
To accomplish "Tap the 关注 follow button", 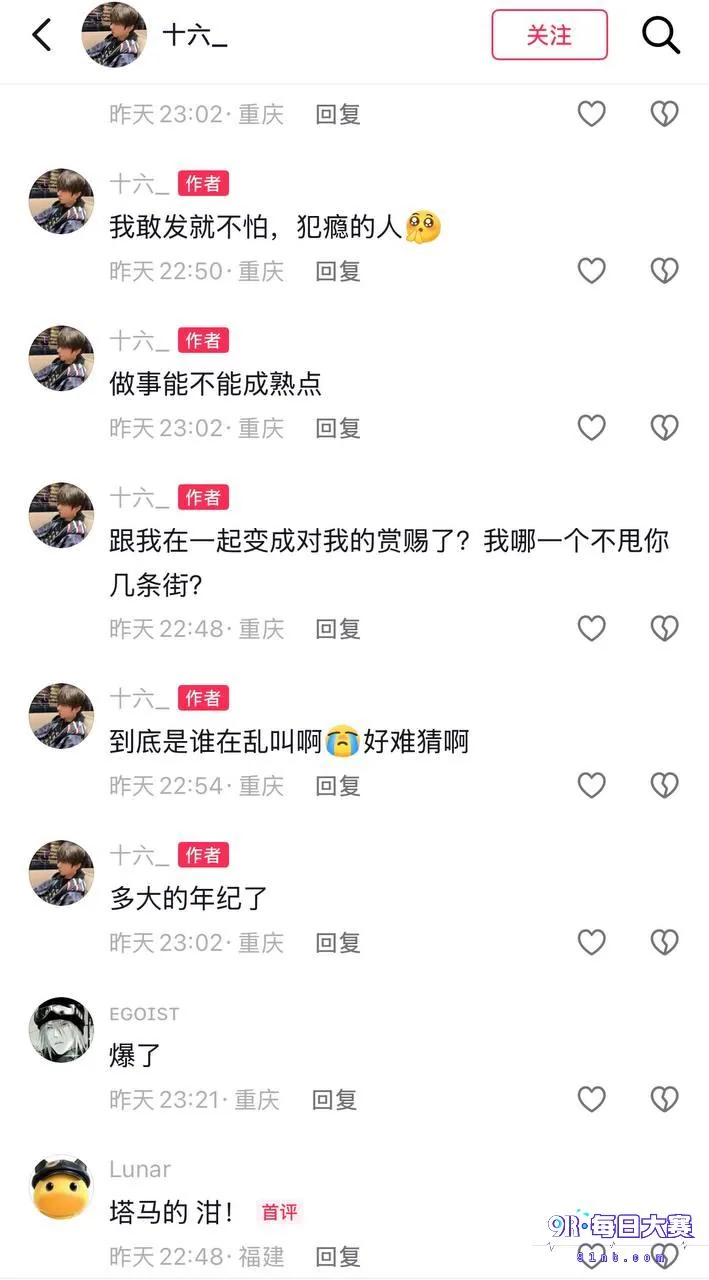I will click(549, 35).
